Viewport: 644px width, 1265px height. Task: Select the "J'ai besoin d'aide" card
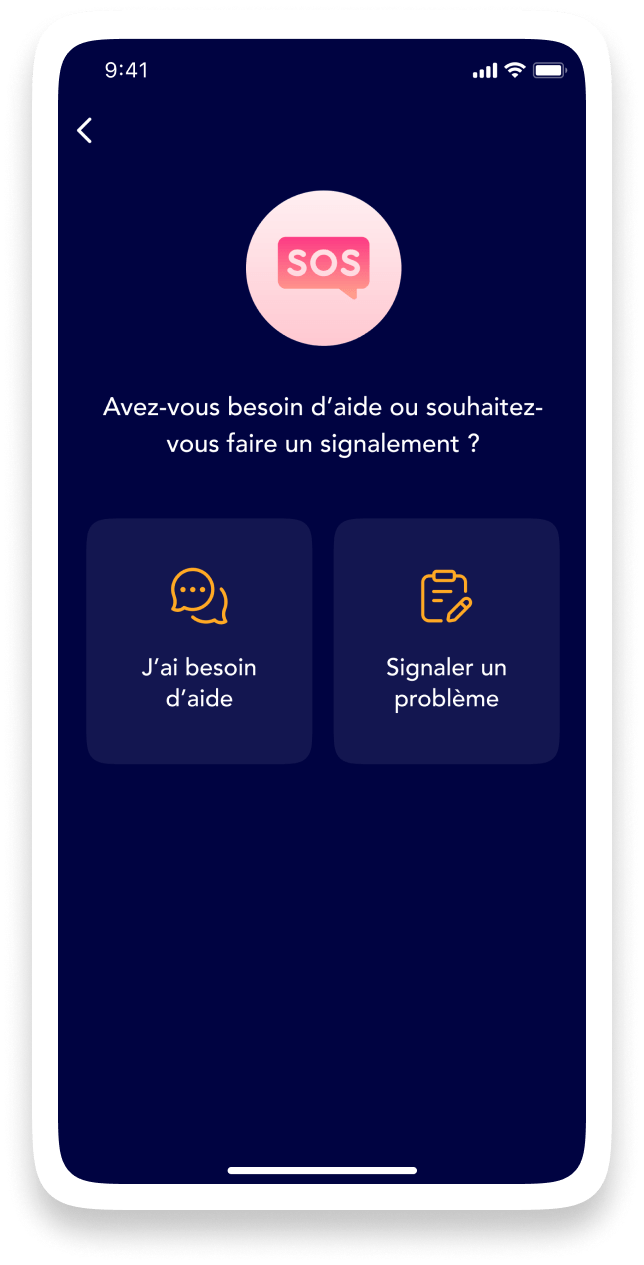tap(199, 641)
